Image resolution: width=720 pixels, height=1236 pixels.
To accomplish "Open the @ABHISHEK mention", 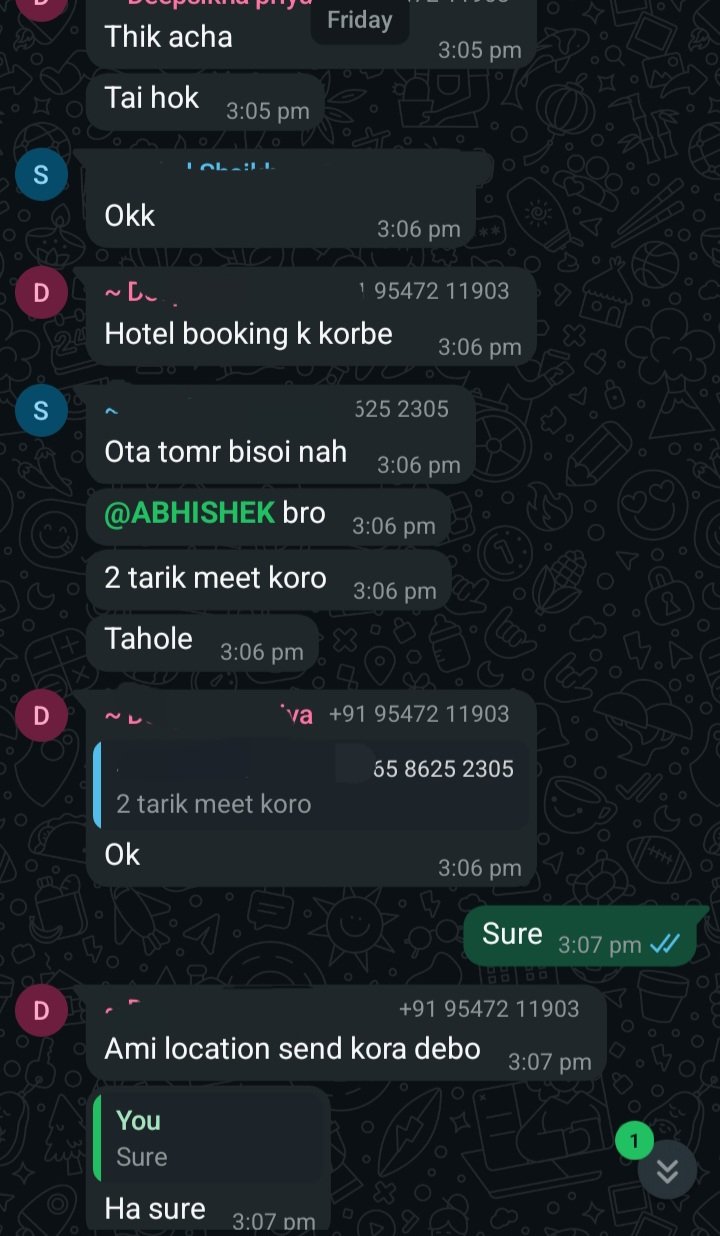I will pos(189,513).
